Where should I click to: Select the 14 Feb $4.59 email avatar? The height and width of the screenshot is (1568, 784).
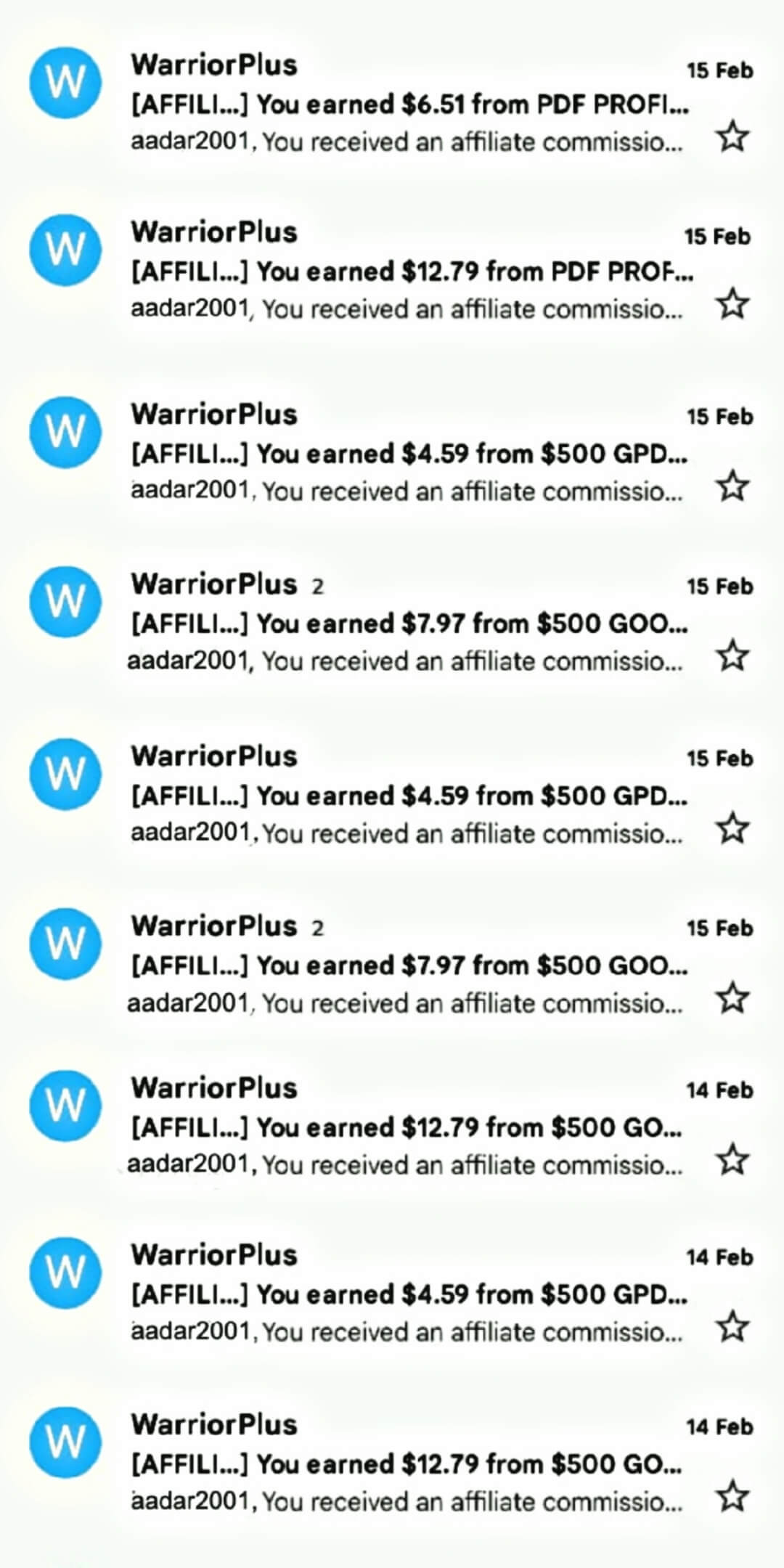(65, 1273)
